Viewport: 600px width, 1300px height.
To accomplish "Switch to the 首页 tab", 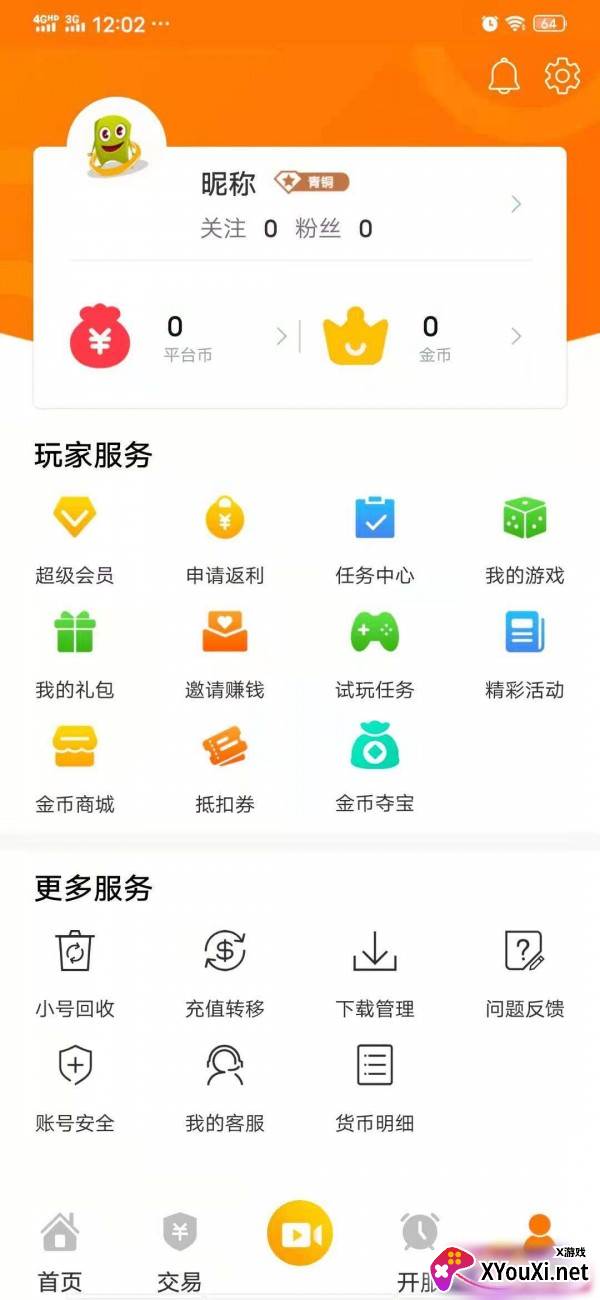I will pos(60,1252).
